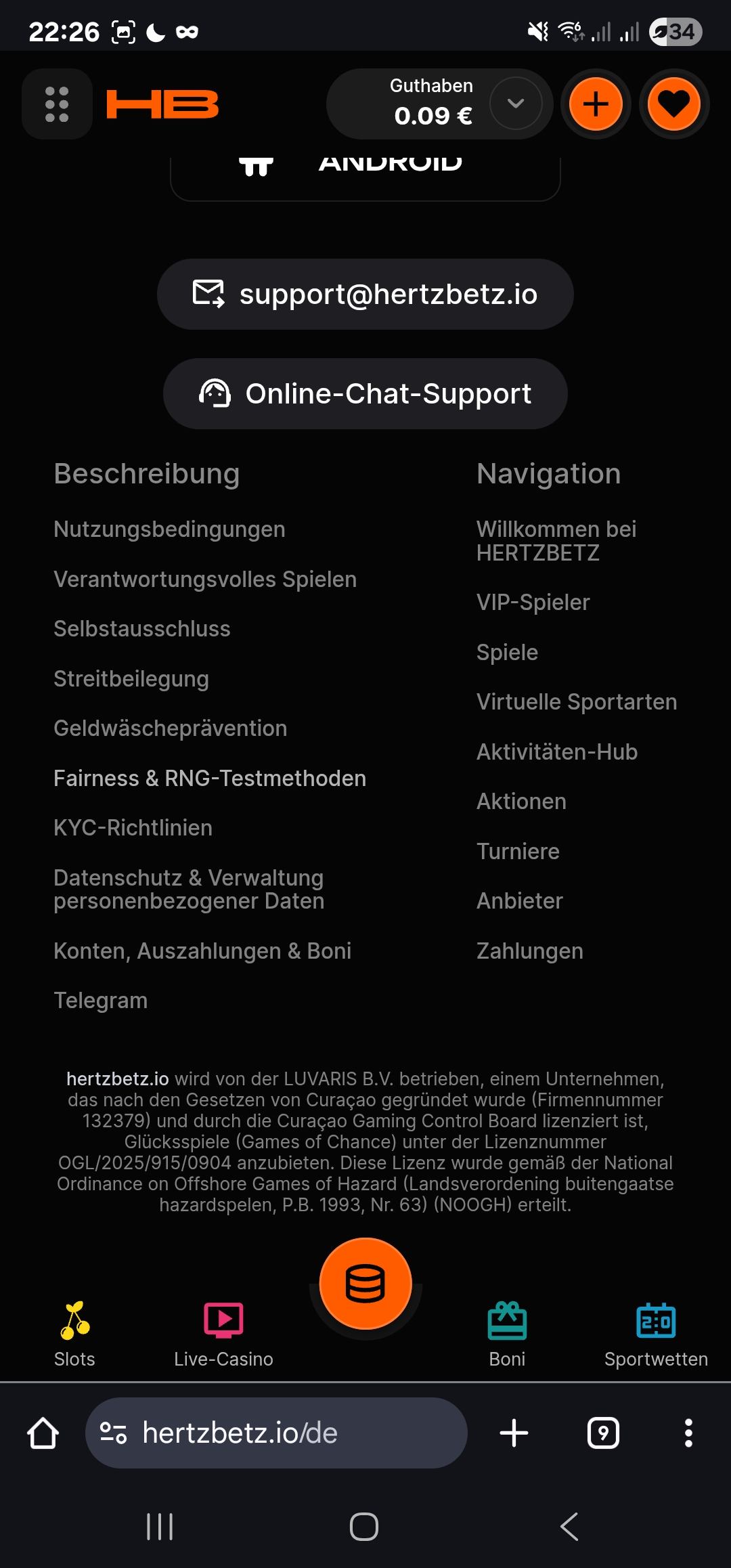Image resolution: width=731 pixels, height=1568 pixels.
Task: Open the Boni tab
Action: pos(507,1334)
